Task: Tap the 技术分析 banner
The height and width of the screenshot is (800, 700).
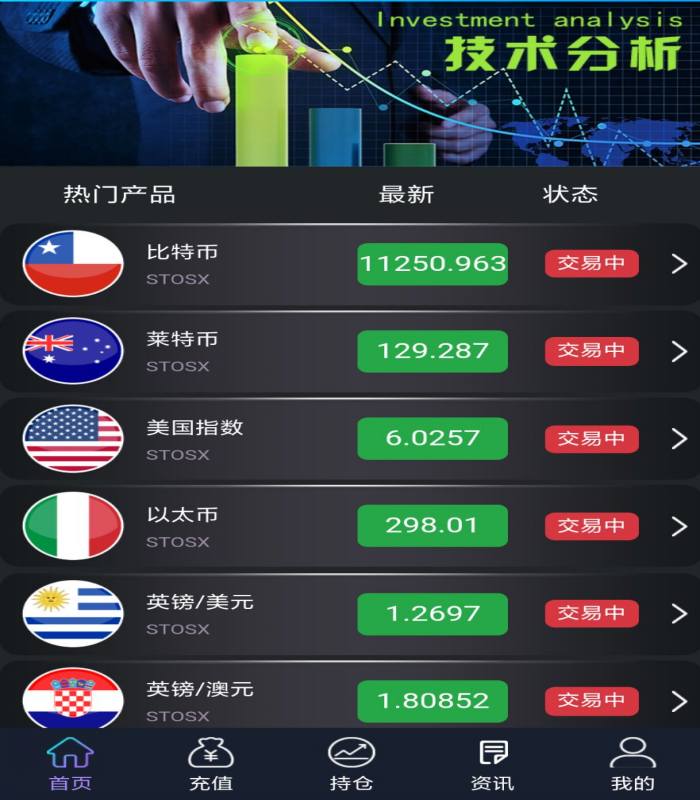Action: tap(350, 82)
